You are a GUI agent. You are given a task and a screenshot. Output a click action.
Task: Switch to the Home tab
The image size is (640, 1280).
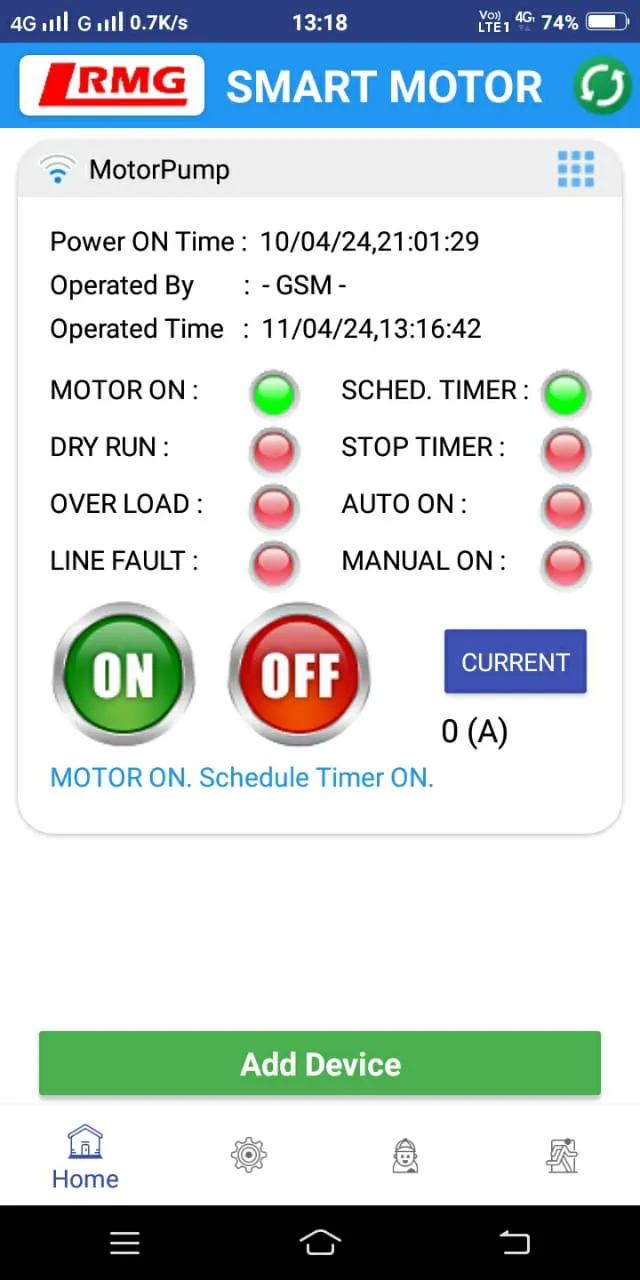click(85, 1157)
